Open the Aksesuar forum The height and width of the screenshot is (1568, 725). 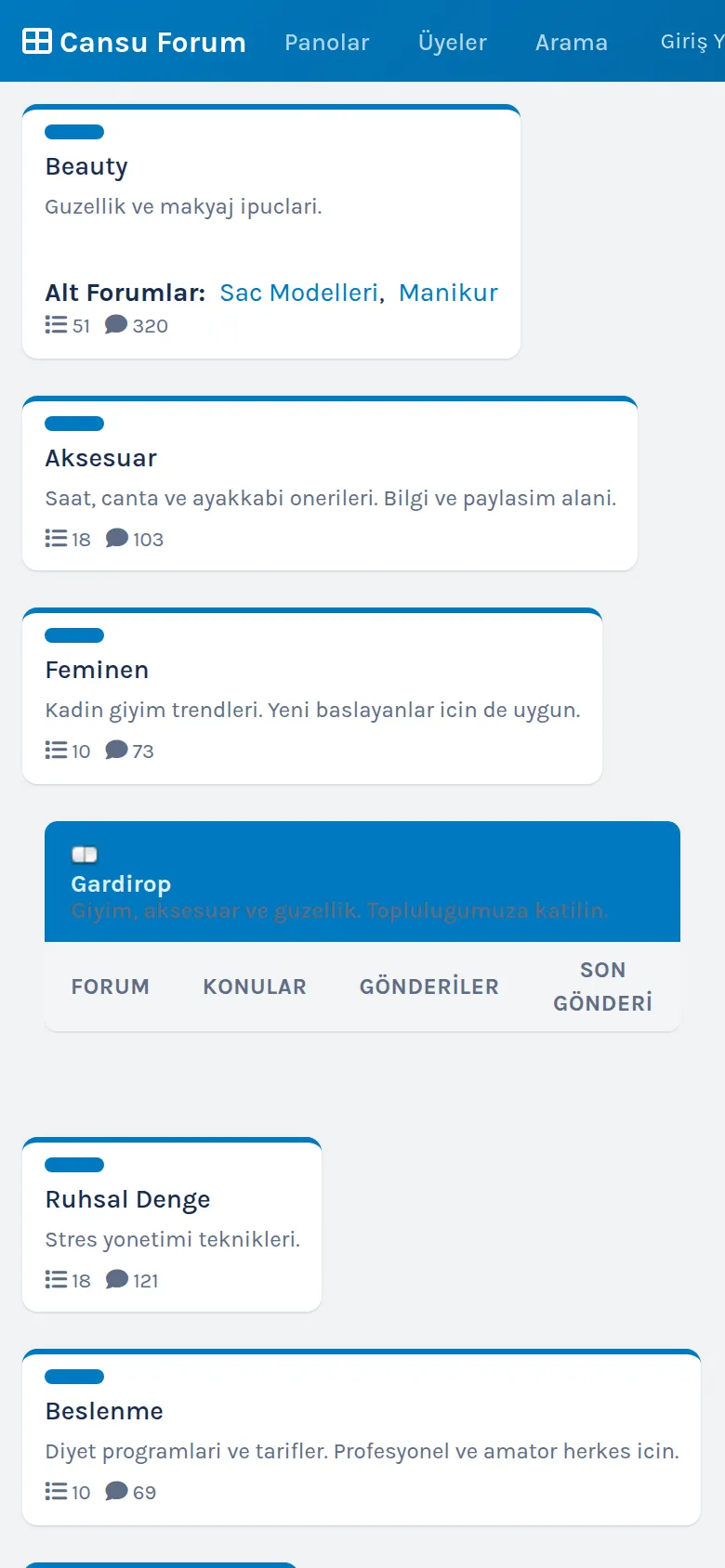click(101, 458)
